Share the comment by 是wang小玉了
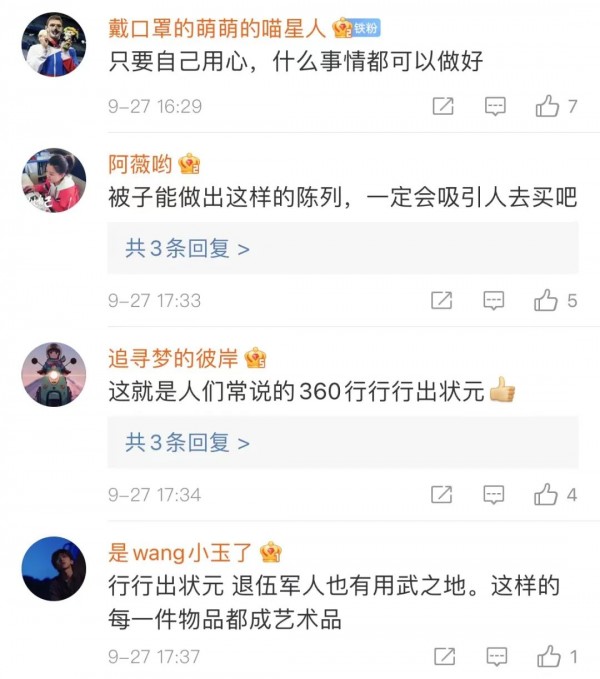Image resolution: width=600 pixels, height=679 pixels. pyautogui.click(x=443, y=656)
